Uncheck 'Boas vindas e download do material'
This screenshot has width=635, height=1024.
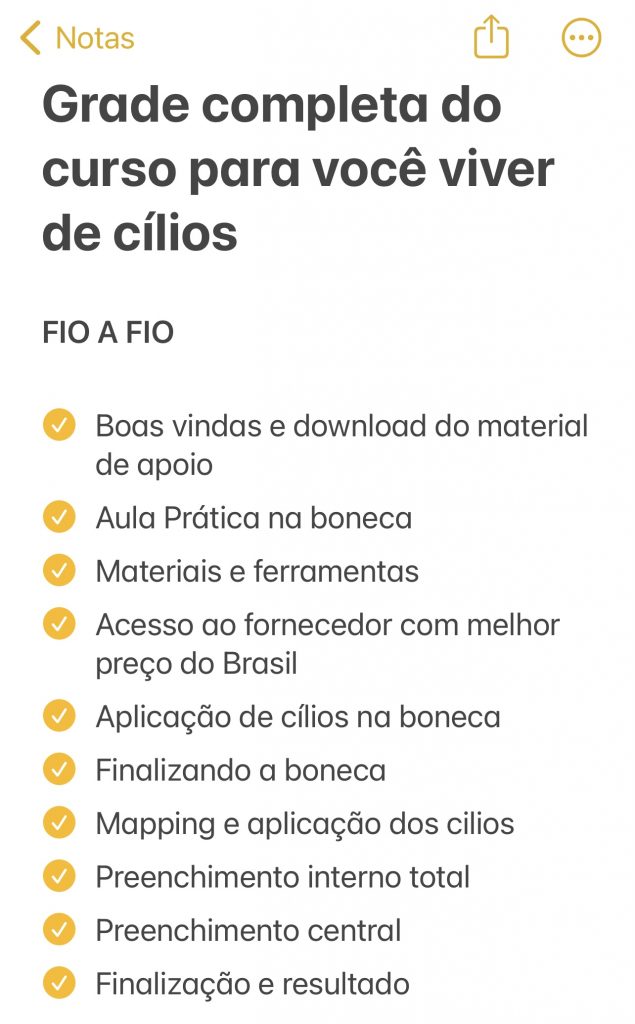coord(59,425)
